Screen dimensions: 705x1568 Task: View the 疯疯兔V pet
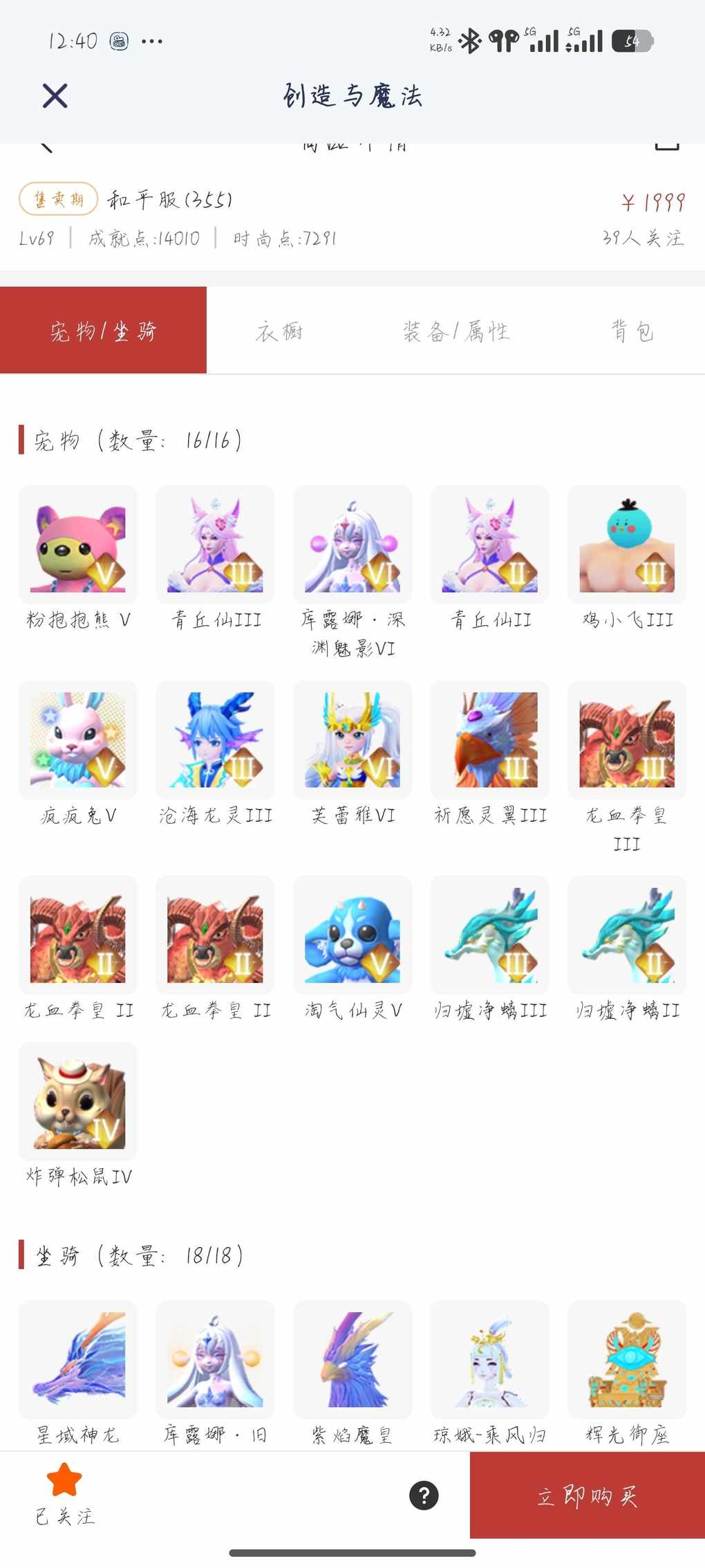[77, 740]
